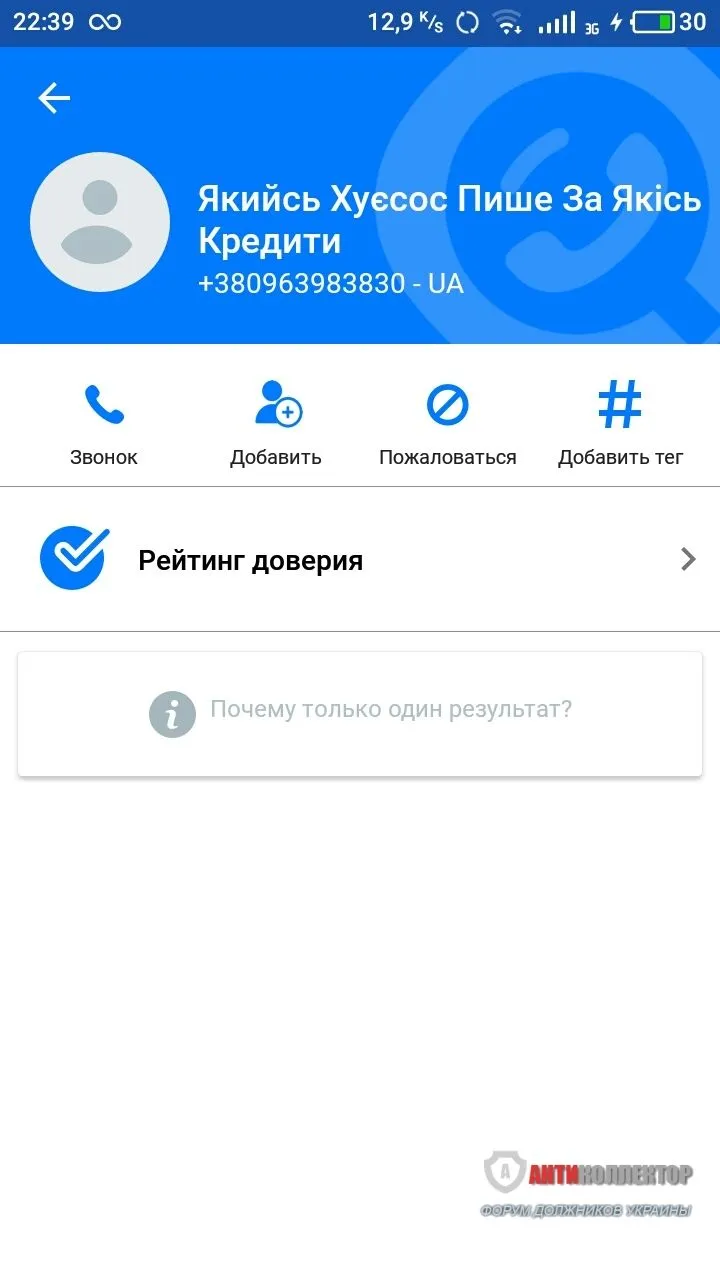
Task: Tap the back arrow in the header
Action: (x=53, y=97)
